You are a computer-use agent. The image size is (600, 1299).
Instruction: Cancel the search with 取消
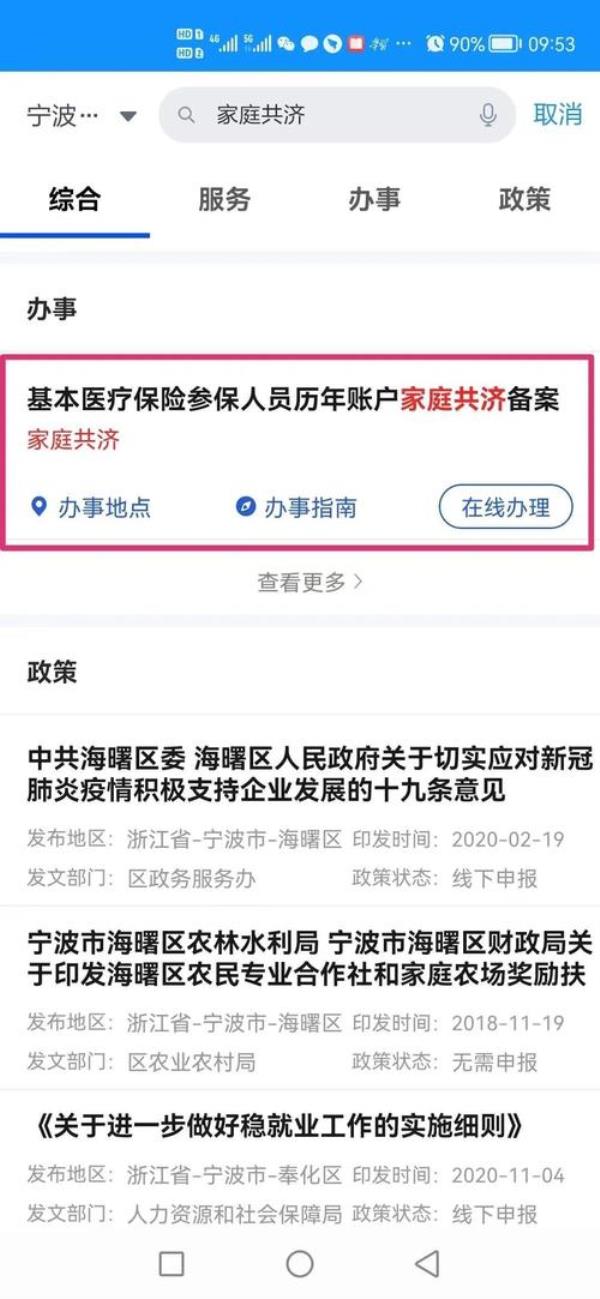tap(557, 115)
